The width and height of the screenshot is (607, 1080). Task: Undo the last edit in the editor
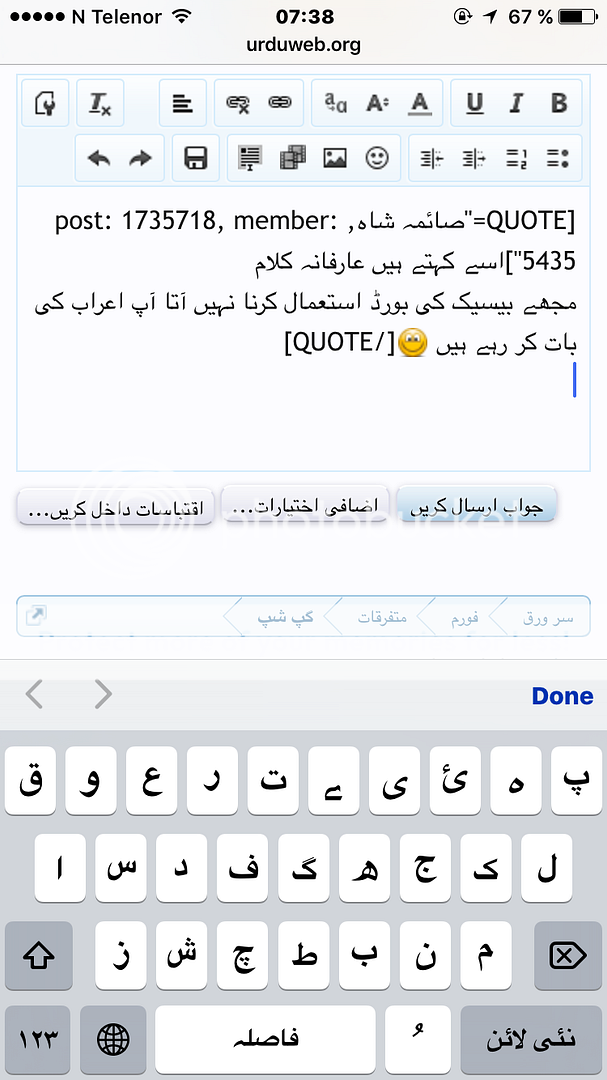tap(99, 158)
